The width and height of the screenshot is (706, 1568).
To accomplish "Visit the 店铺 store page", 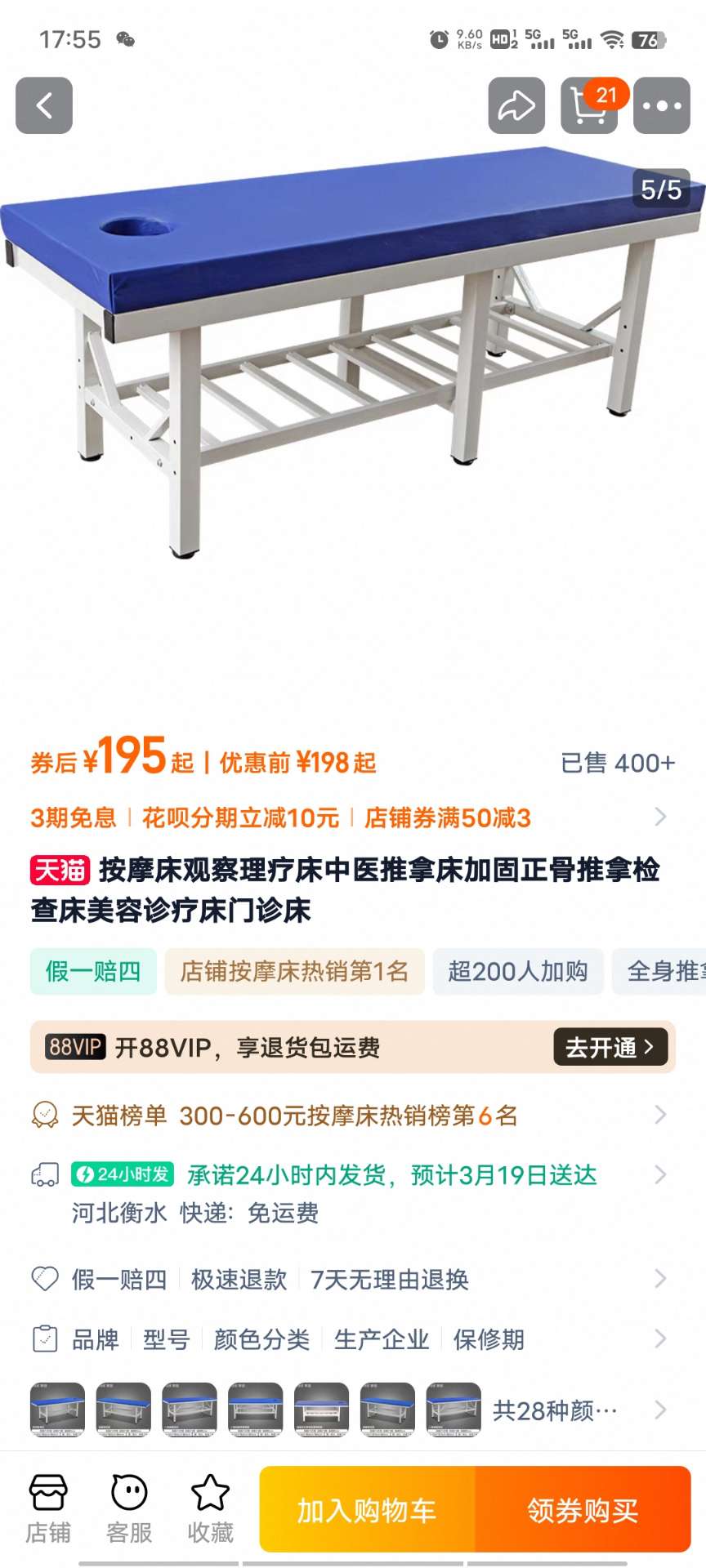I will [48, 1509].
